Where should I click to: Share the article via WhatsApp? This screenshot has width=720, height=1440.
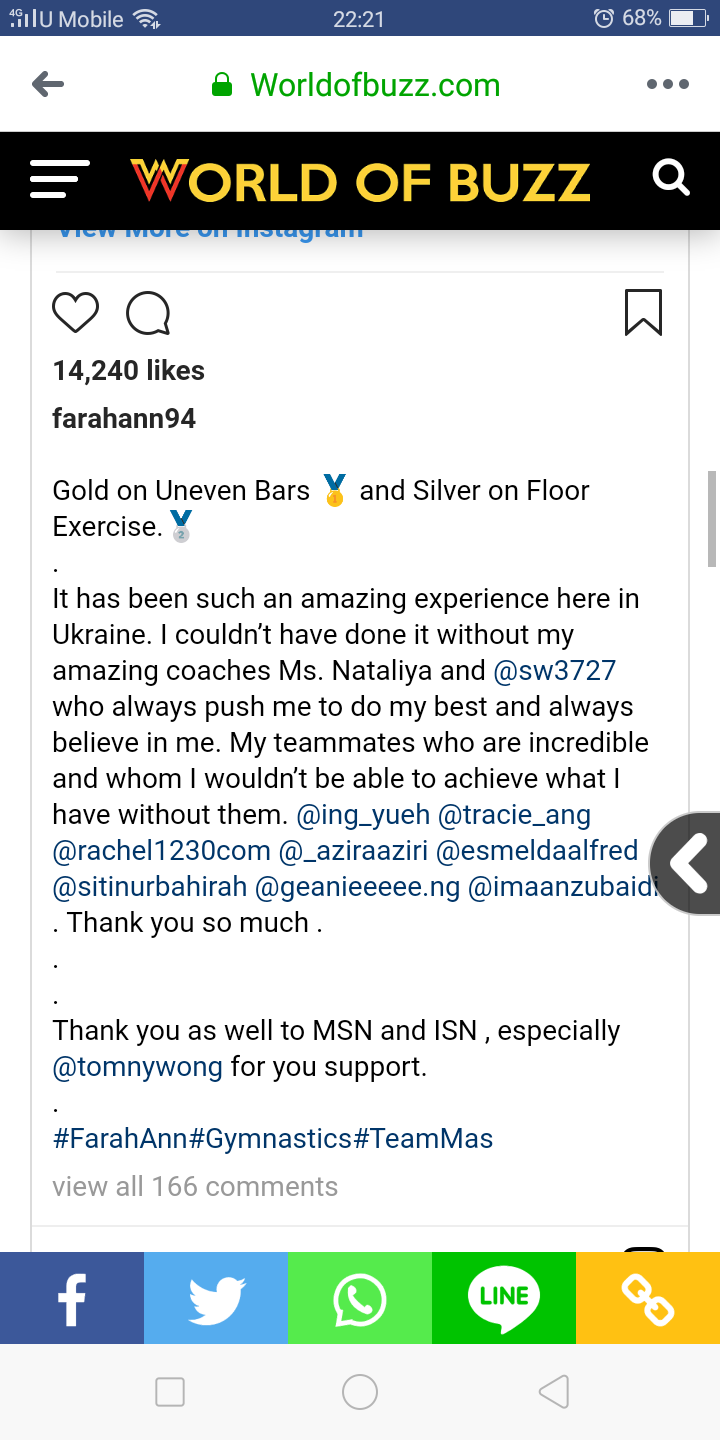360,1298
